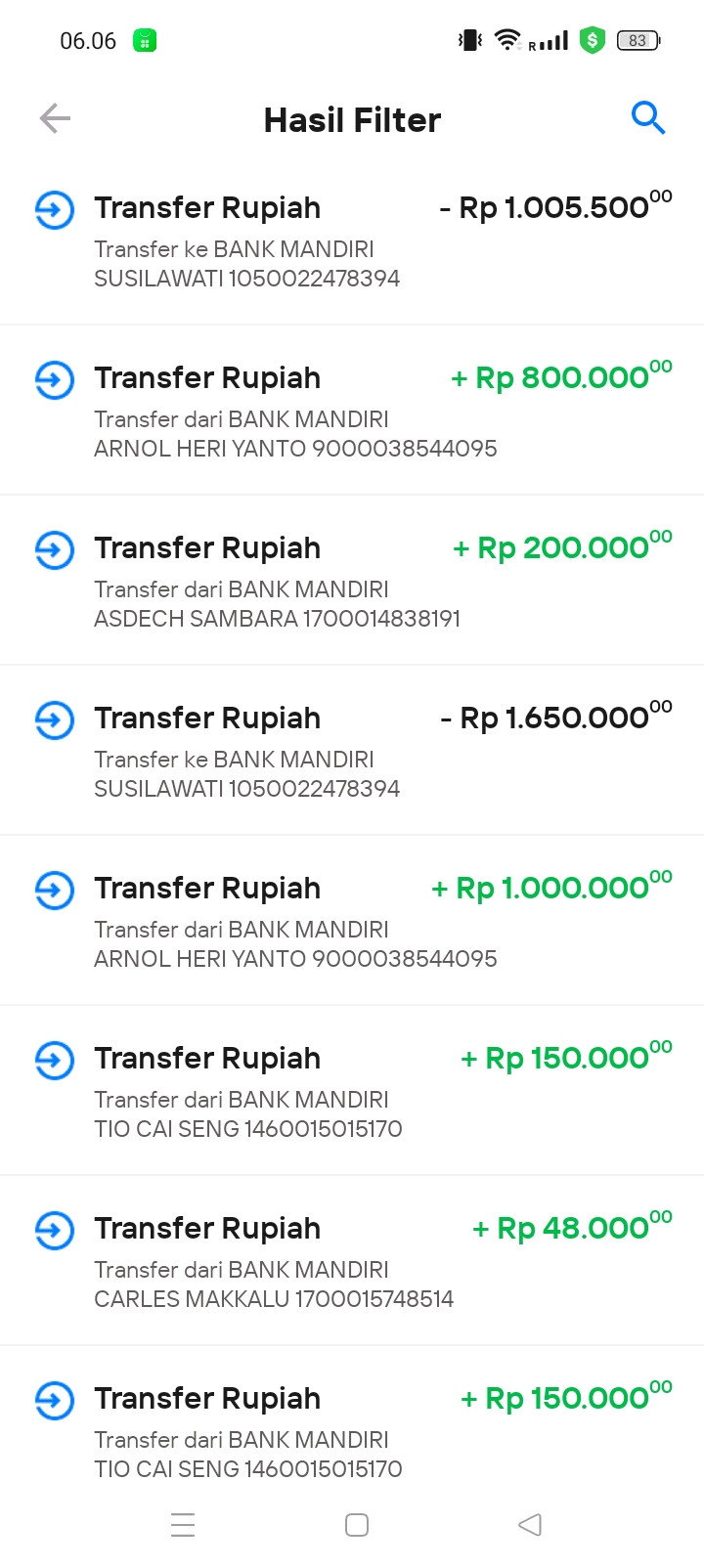View Carles Makkalu's Rp 48.000 transfer
The width and height of the screenshot is (704, 1568).
click(x=352, y=1261)
